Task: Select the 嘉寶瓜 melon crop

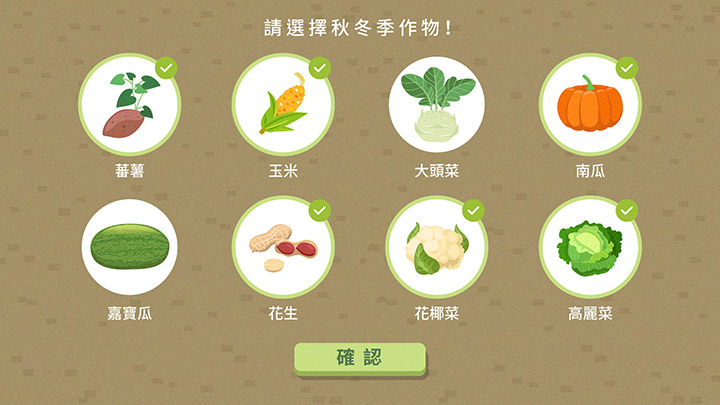Action: pos(129,246)
